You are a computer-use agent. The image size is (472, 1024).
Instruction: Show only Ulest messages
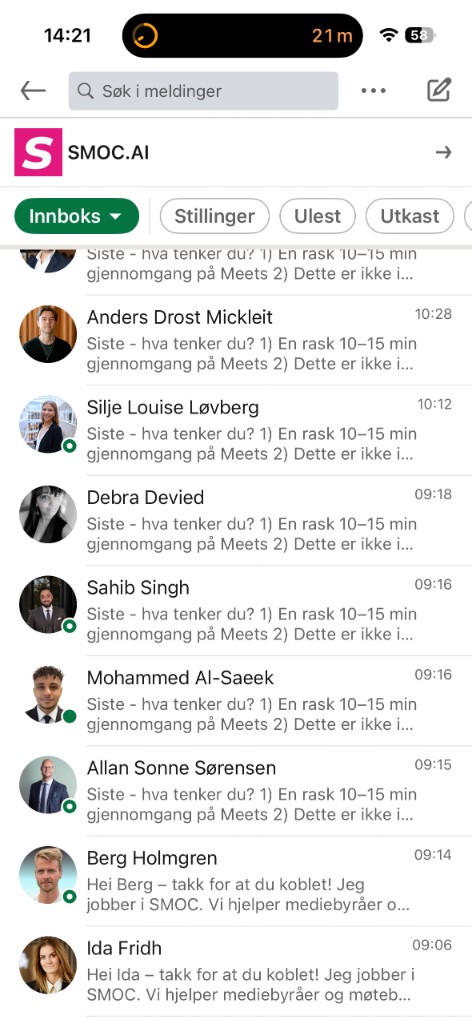318,216
